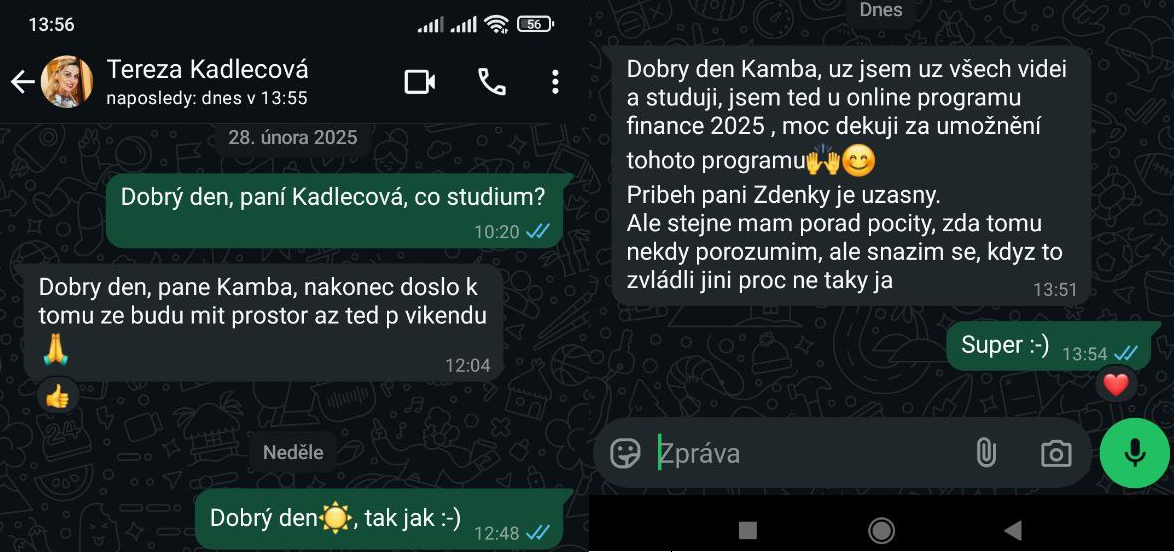Open the emoji and sticker picker

pyautogui.click(x=626, y=454)
